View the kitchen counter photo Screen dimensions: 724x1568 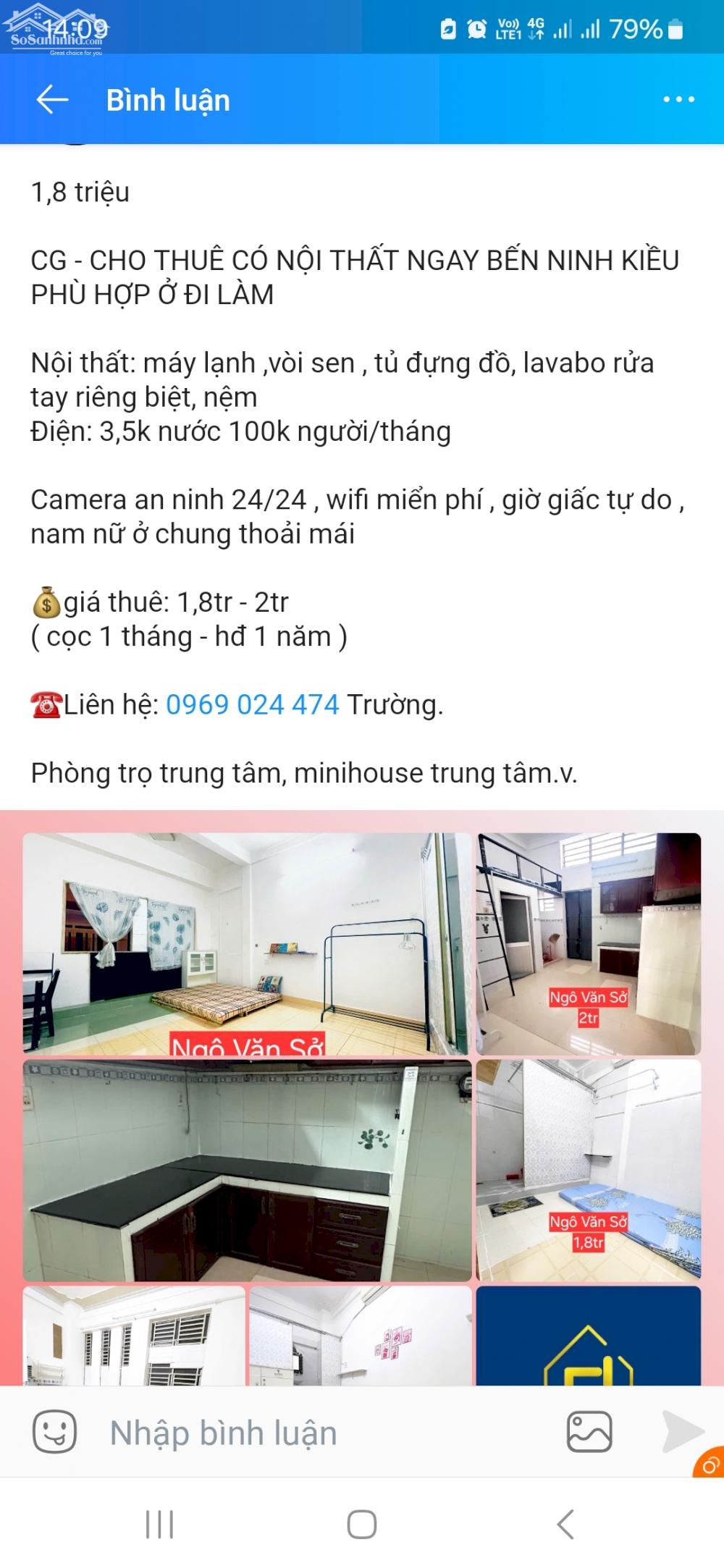(x=247, y=1171)
